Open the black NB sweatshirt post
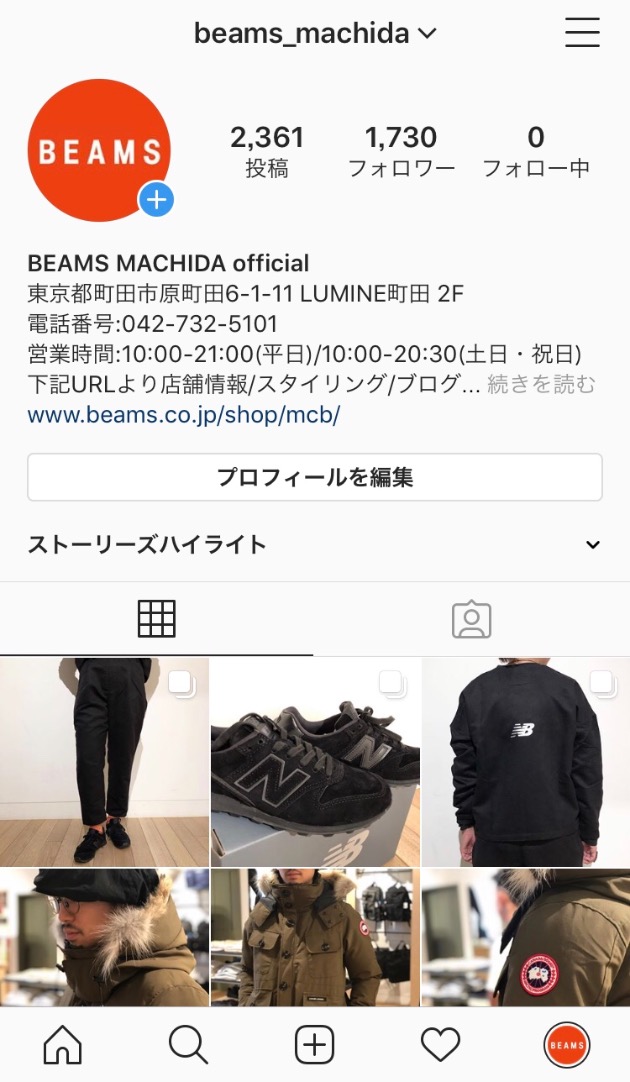630x1082 pixels. tap(526, 762)
